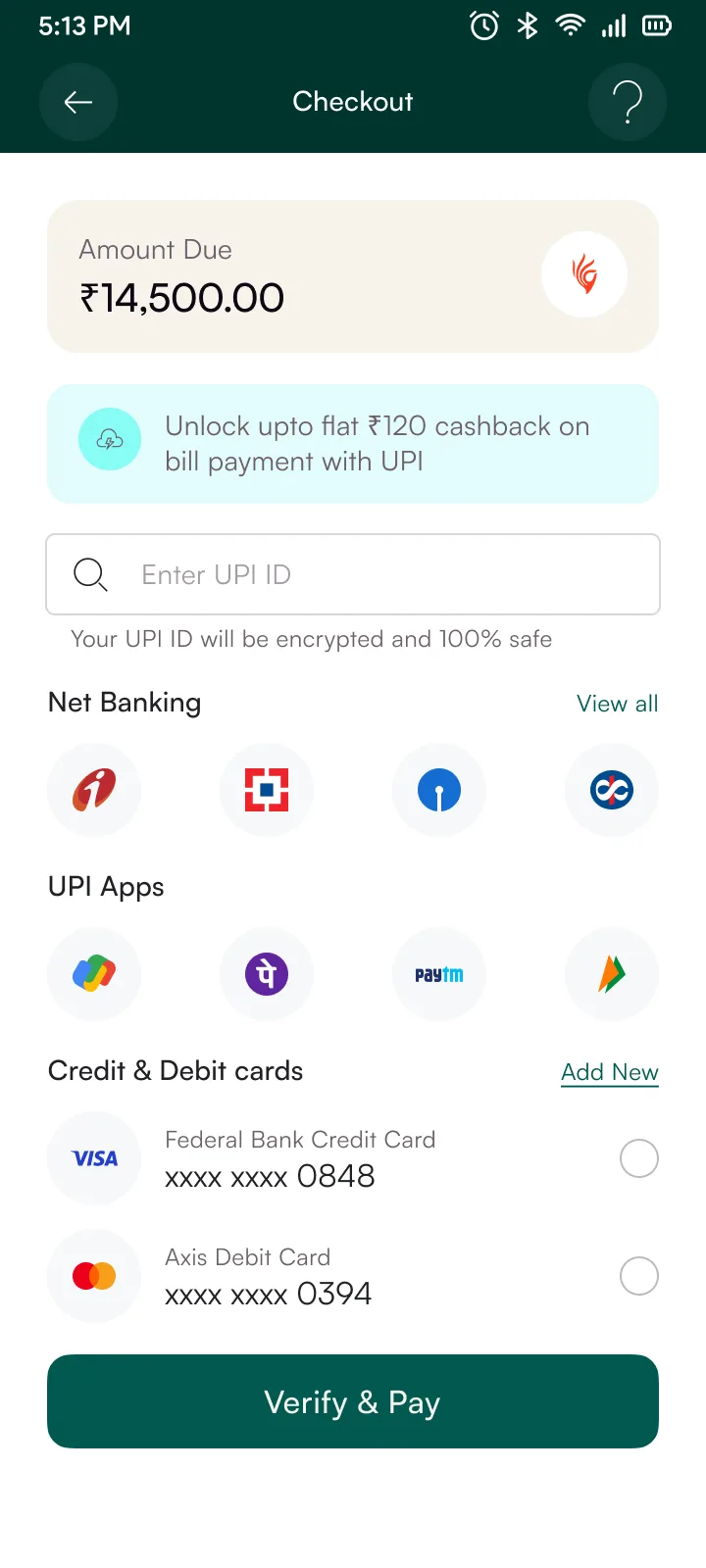Select Axis Debit Card 0394
The width and height of the screenshot is (706, 1568).
point(353,1276)
